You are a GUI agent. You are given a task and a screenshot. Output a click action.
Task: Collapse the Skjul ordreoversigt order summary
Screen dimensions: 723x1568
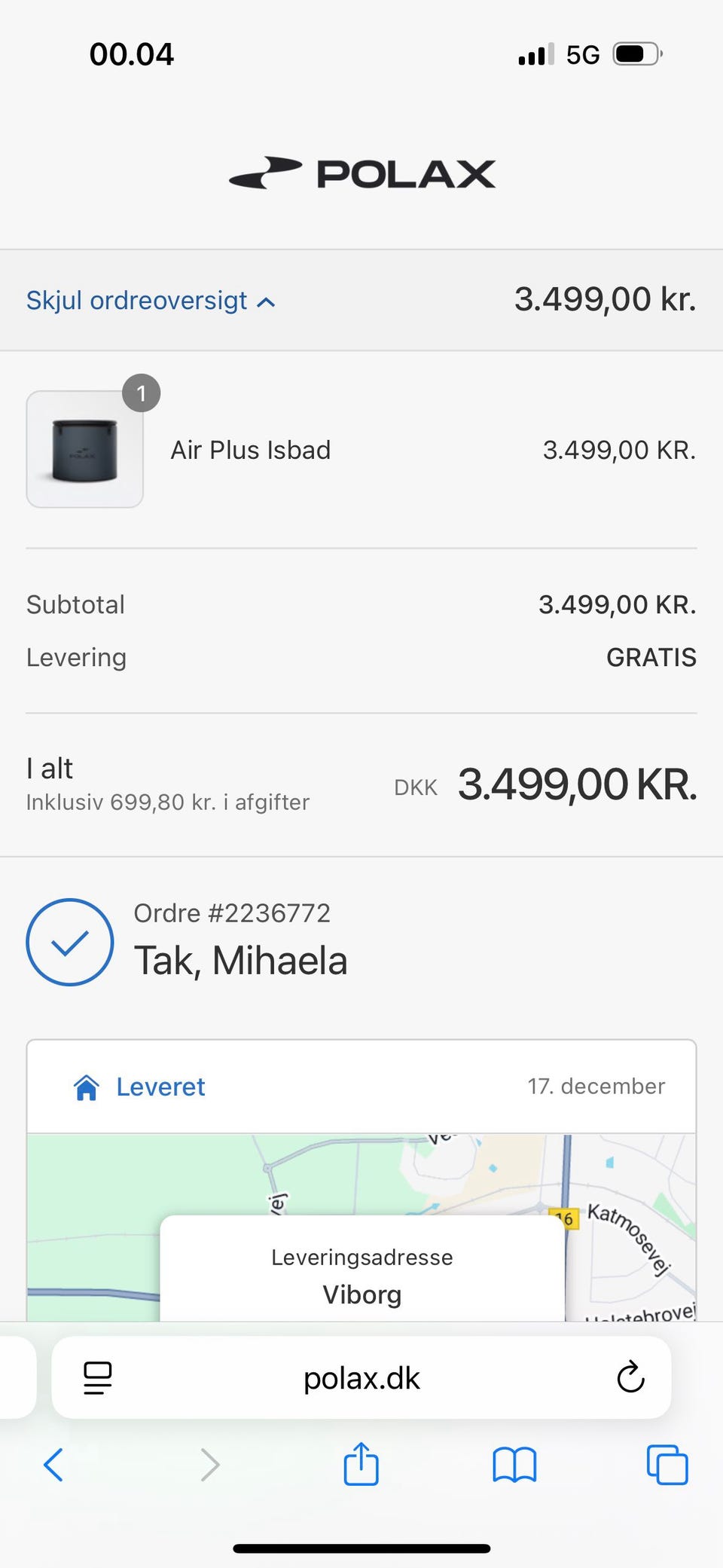151,301
